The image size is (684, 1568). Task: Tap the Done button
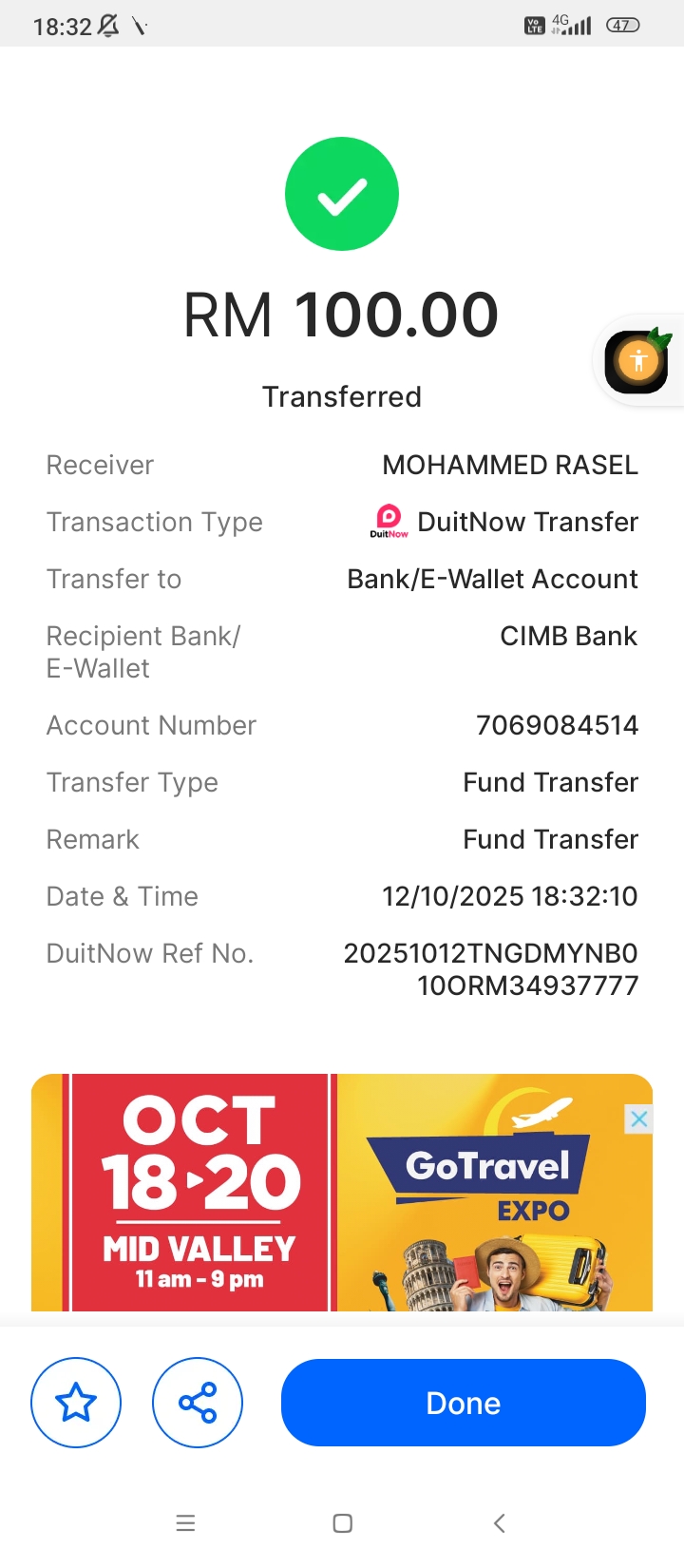pos(463,1403)
